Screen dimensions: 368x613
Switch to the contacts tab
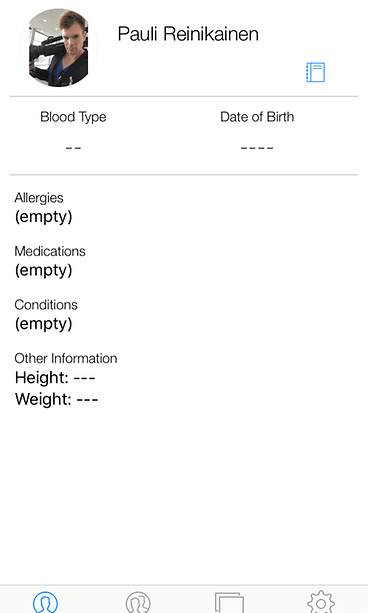(x=138, y=602)
